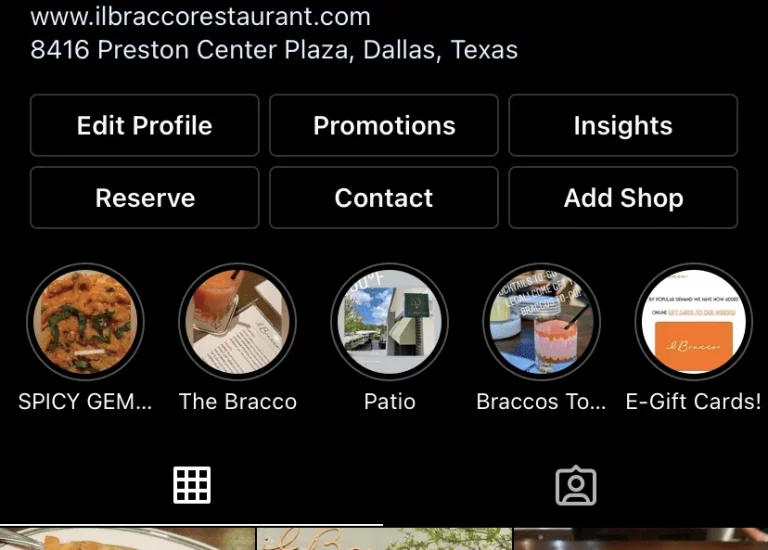View The Bracco story highlight
The image size is (768, 550).
pos(237,322)
